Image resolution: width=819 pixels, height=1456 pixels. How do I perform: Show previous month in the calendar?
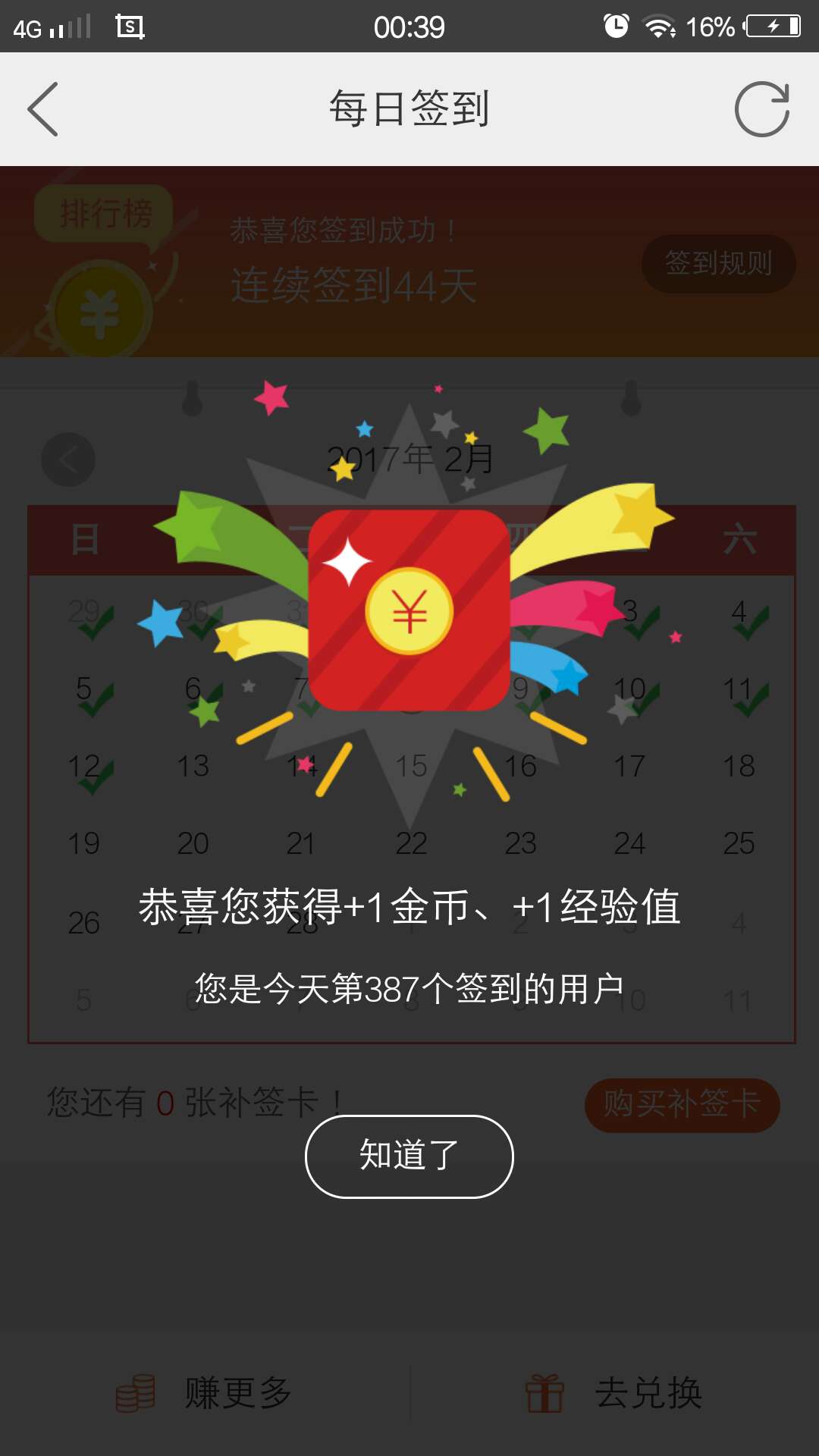point(68,460)
